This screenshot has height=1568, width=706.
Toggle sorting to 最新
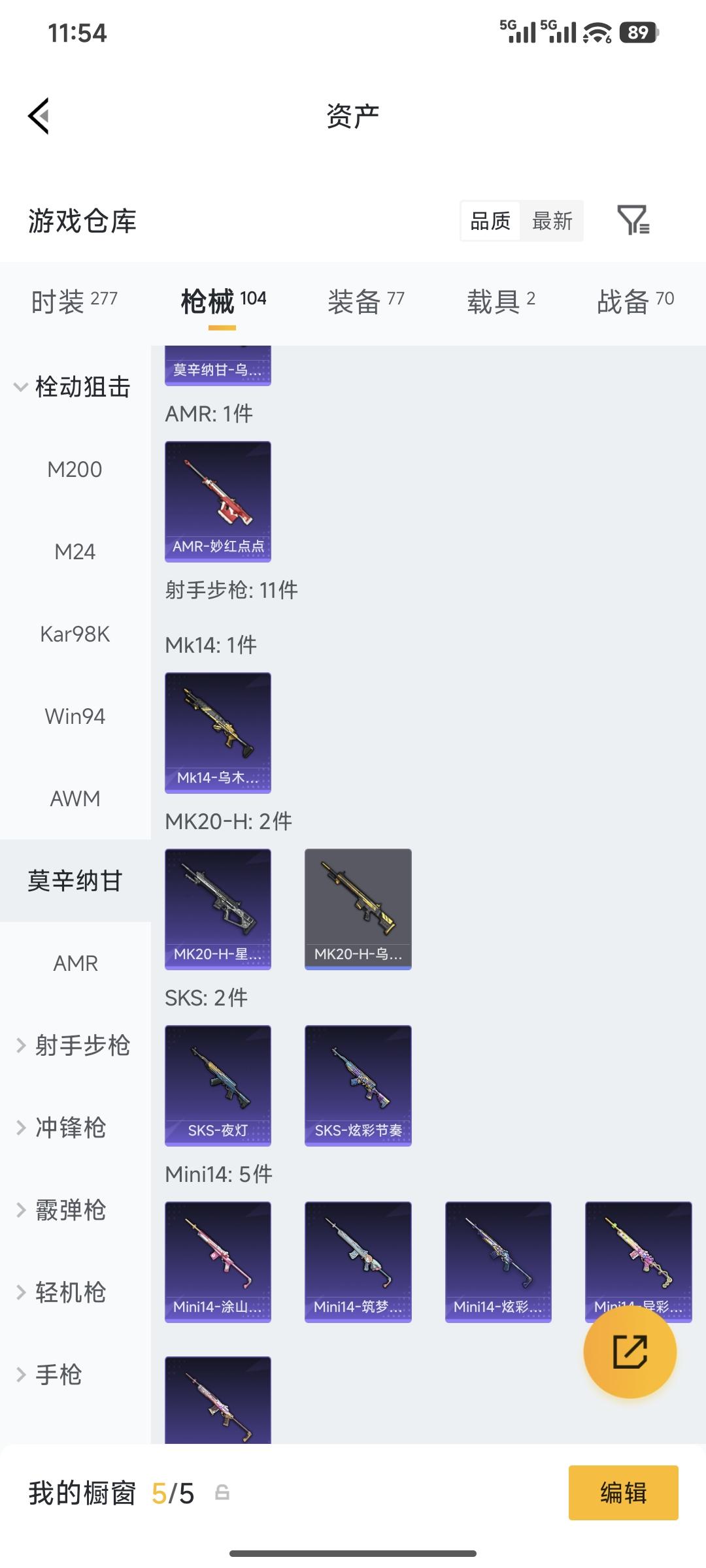(552, 221)
